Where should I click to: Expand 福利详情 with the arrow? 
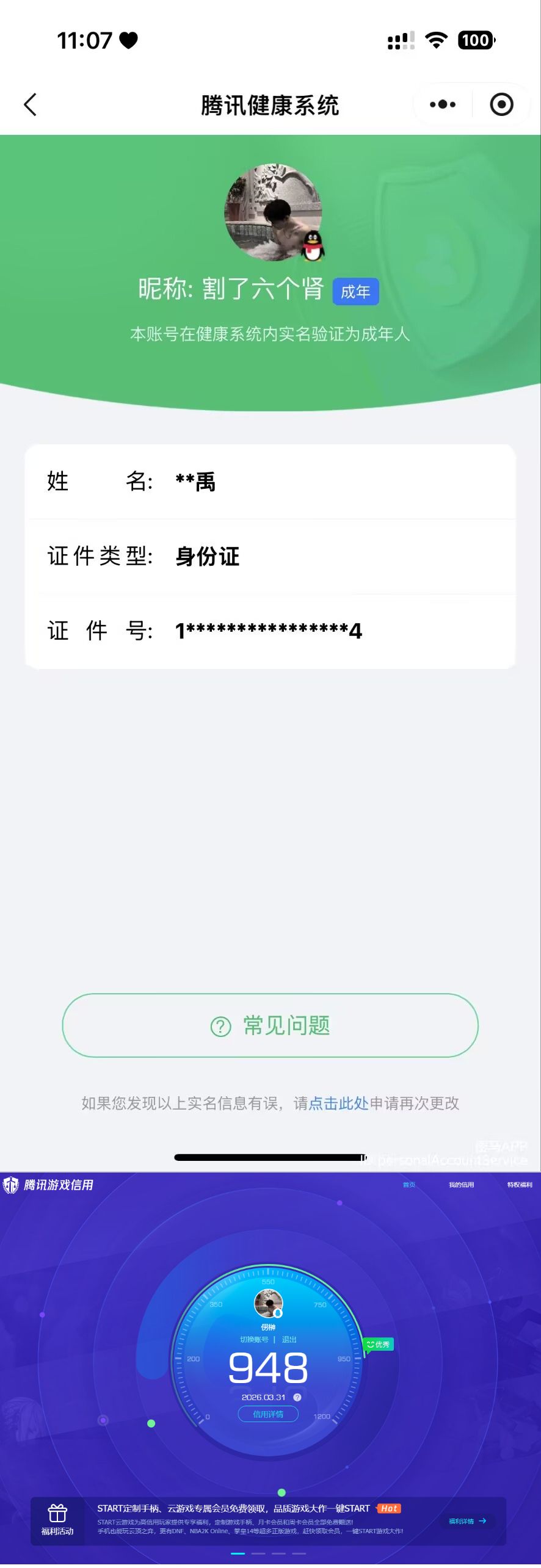click(x=467, y=1521)
